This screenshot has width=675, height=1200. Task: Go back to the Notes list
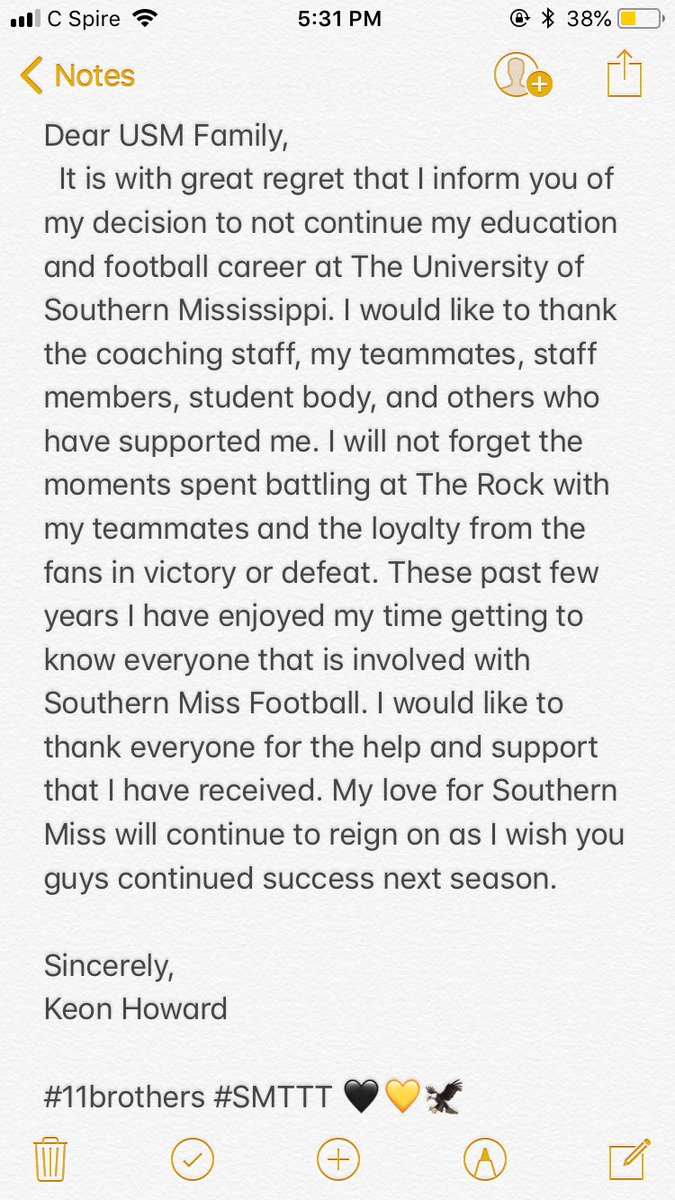[x=78, y=76]
